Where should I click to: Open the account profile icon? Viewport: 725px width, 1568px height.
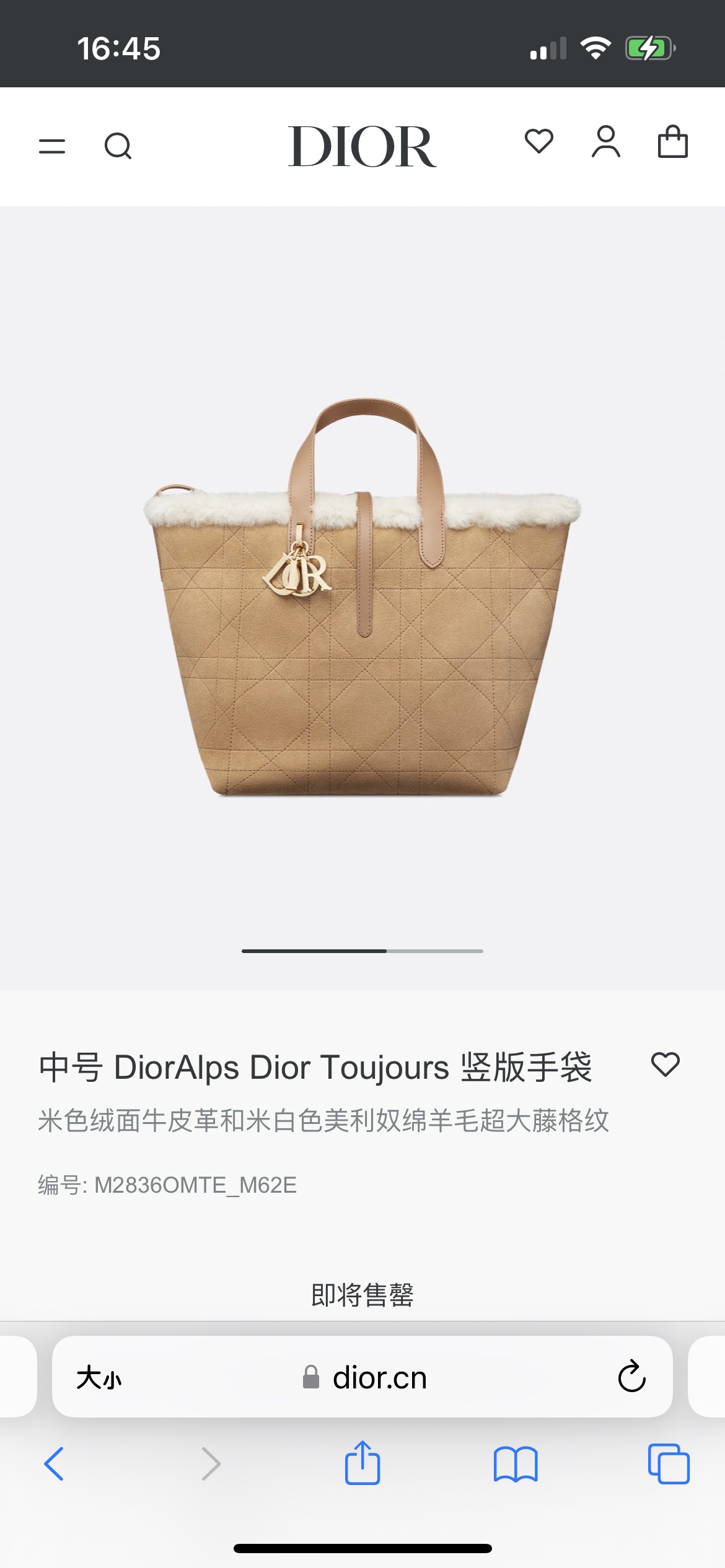pos(605,142)
